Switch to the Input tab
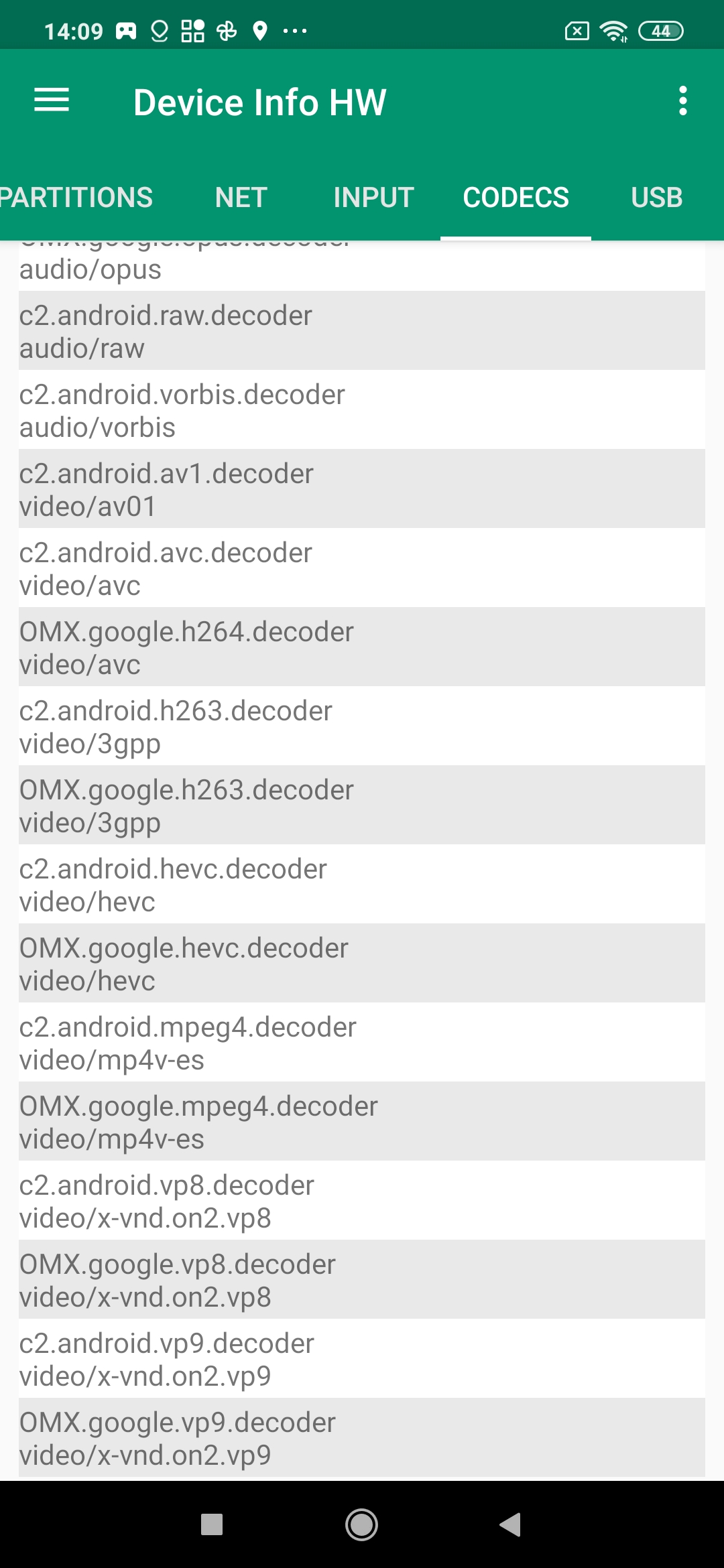The height and width of the screenshot is (1568, 724). point(373,198)
